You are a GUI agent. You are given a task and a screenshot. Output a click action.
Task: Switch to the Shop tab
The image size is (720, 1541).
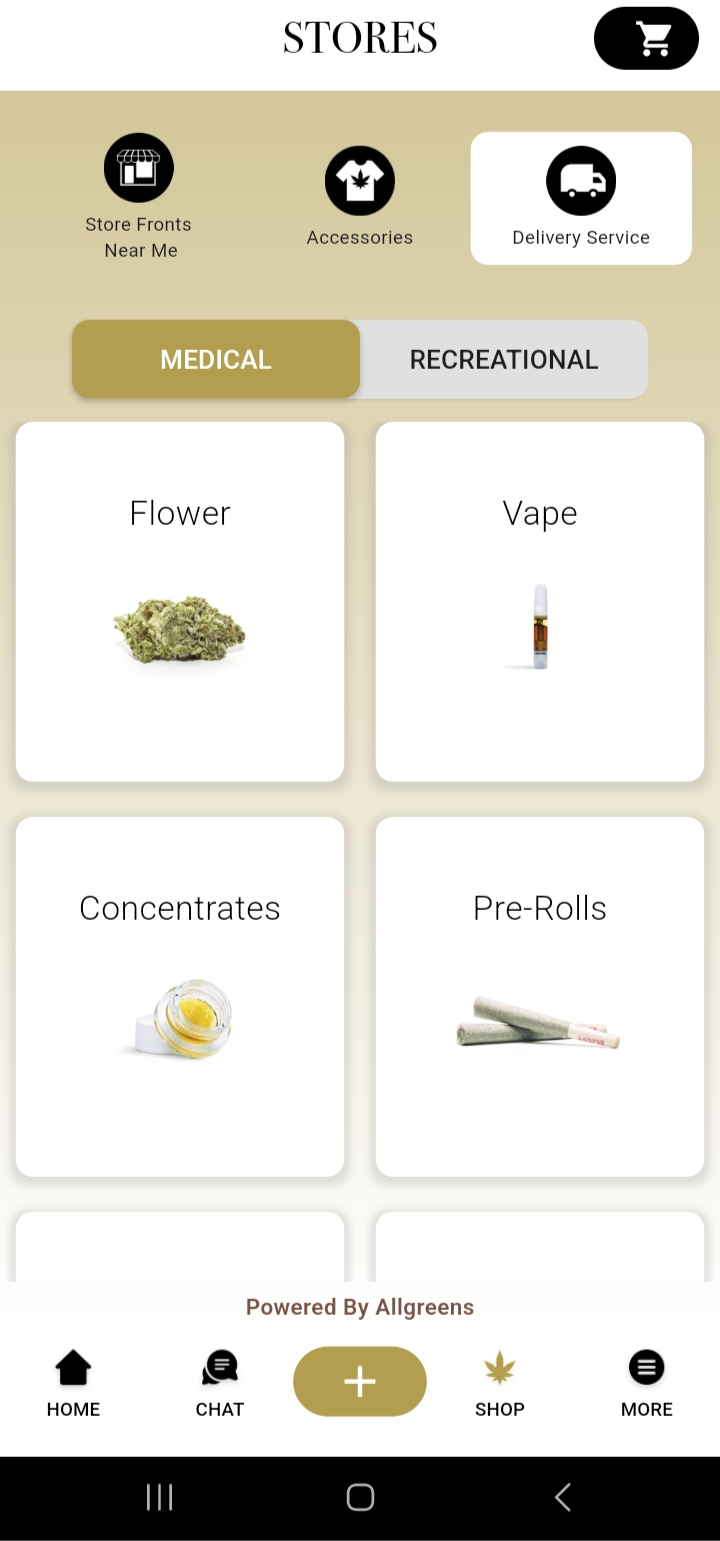click(500, 1383)
